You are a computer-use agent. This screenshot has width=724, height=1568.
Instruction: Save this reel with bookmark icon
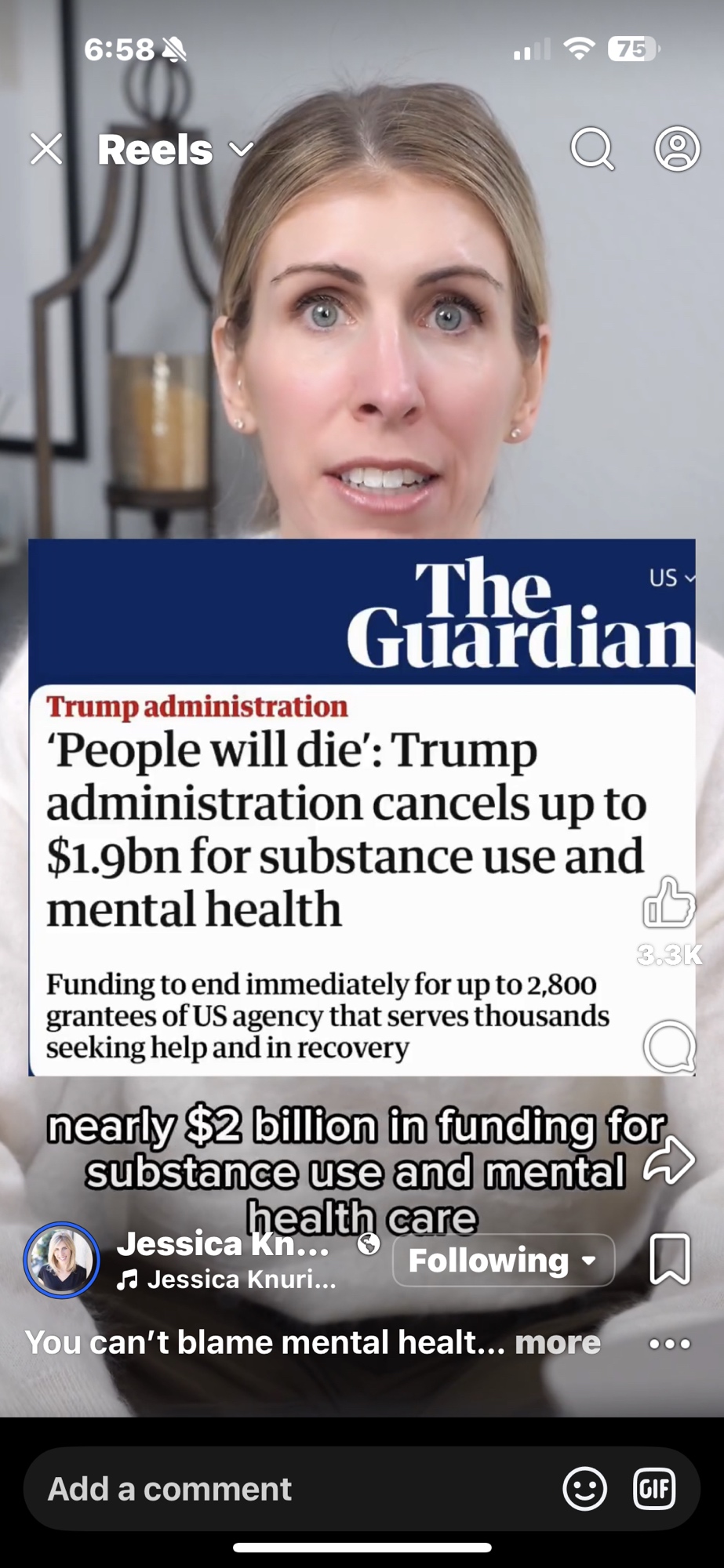pos(670,1259)
